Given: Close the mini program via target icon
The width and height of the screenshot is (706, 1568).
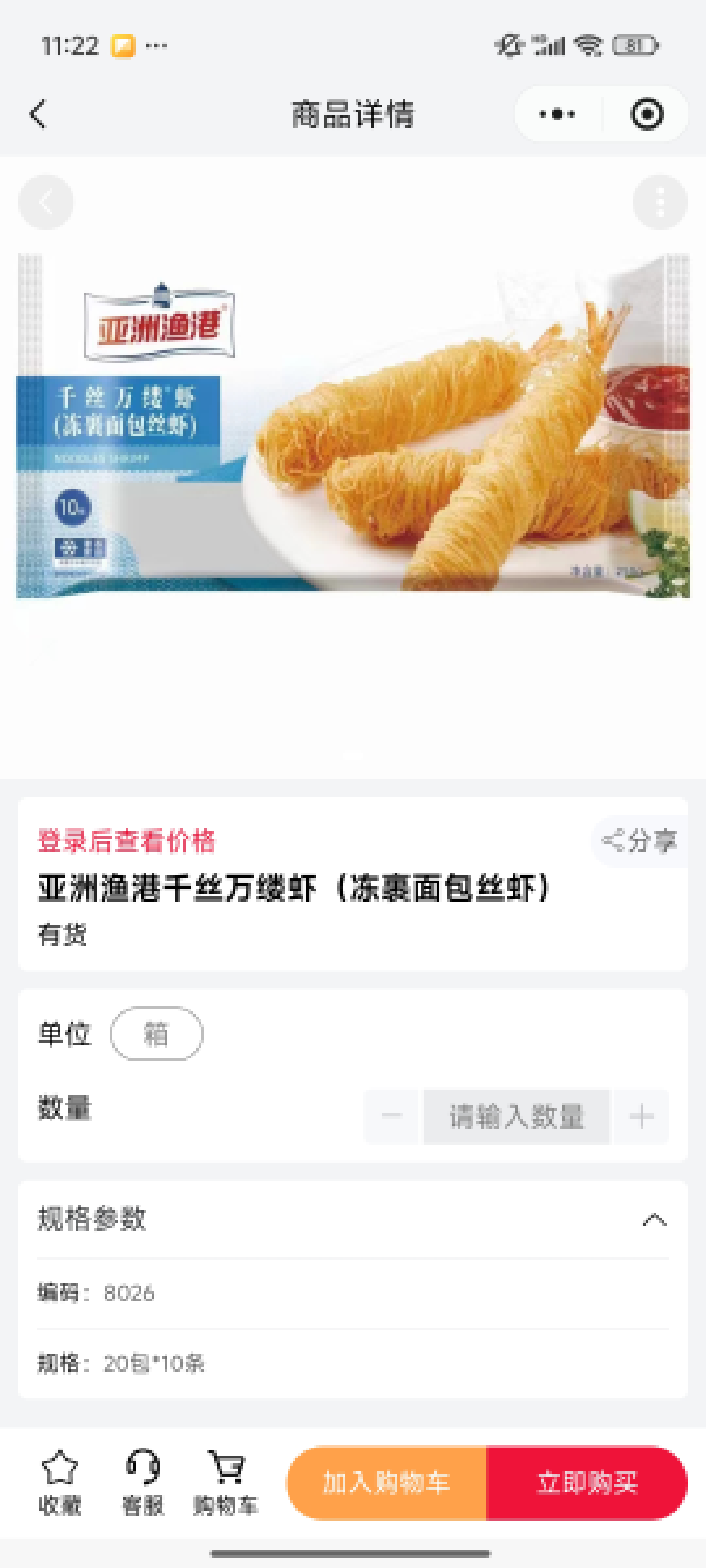Looking at the screenshot, I should click(647, 114).
